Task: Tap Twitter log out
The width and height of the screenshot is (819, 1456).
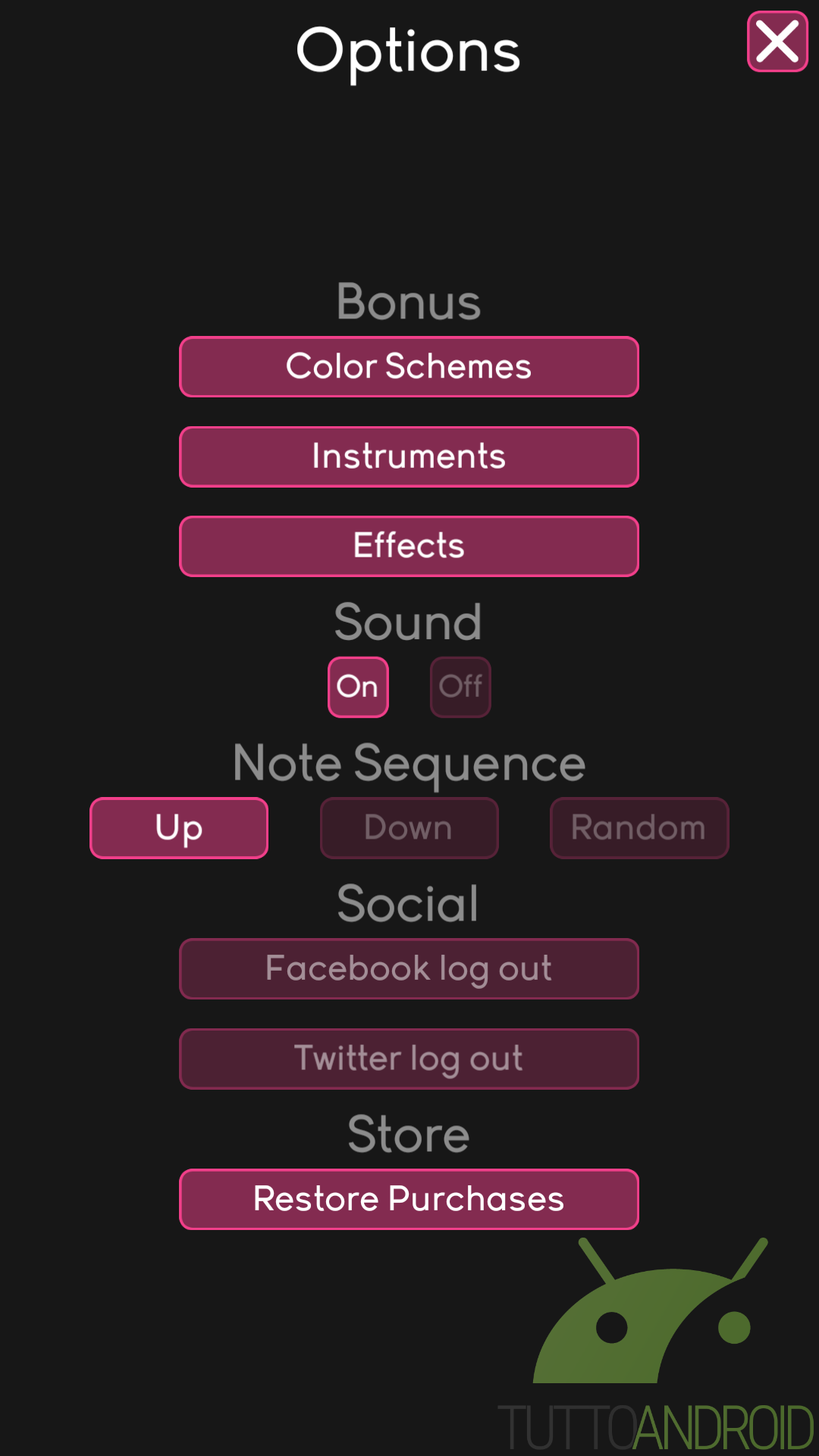Action: pos(409,1059)
